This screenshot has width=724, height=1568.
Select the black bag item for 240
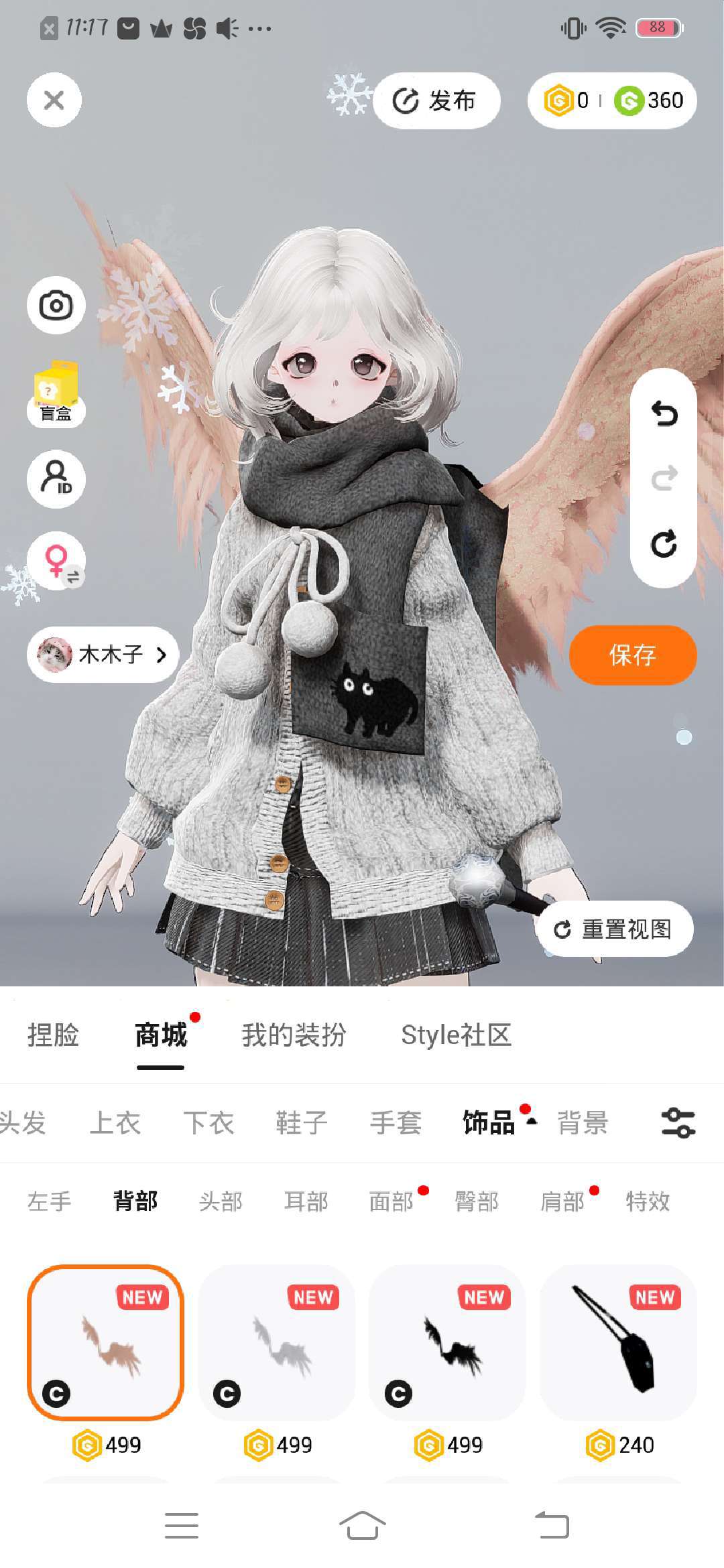point(618,1342)
